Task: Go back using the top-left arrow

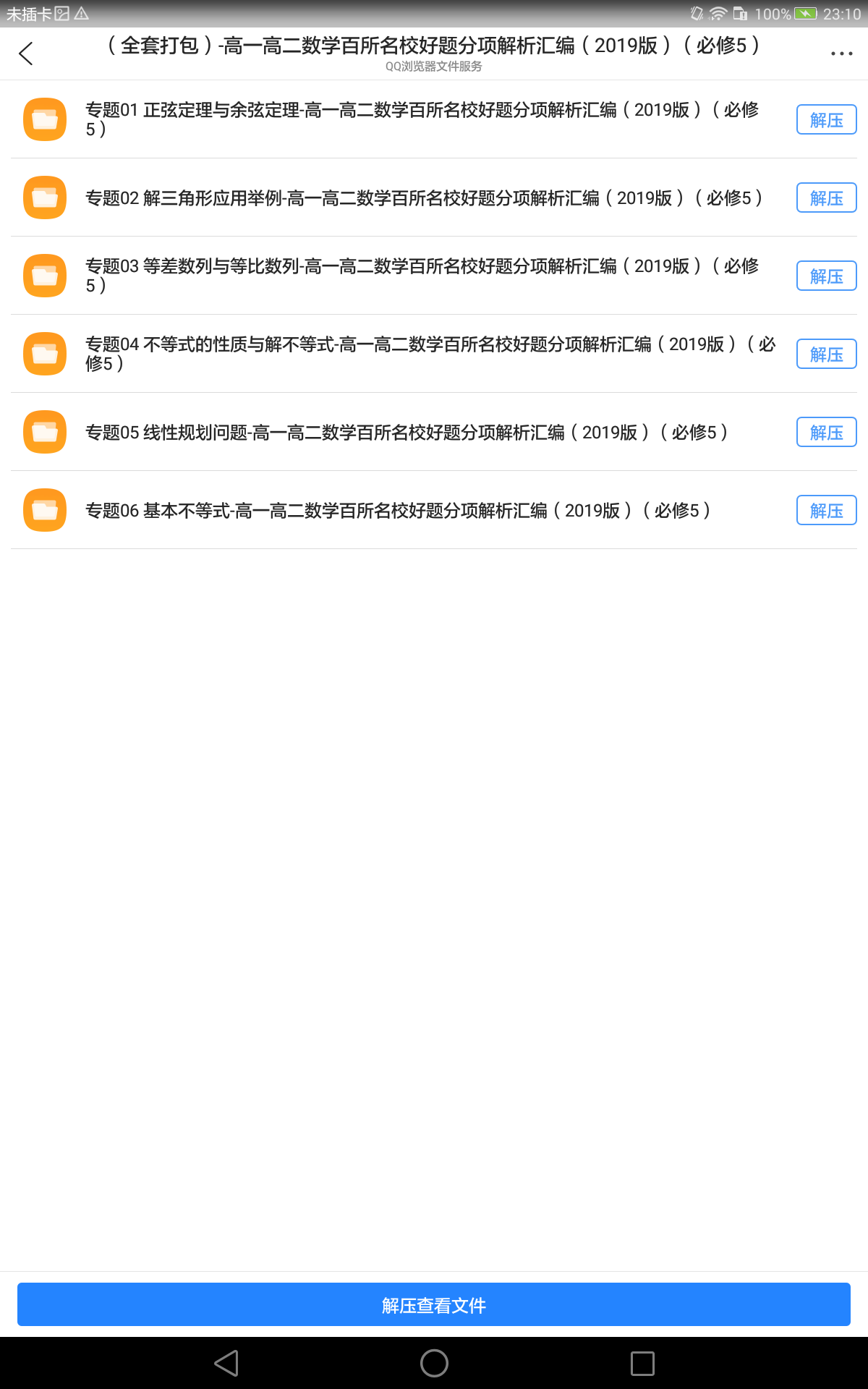Action: click(x=26, y=54)
